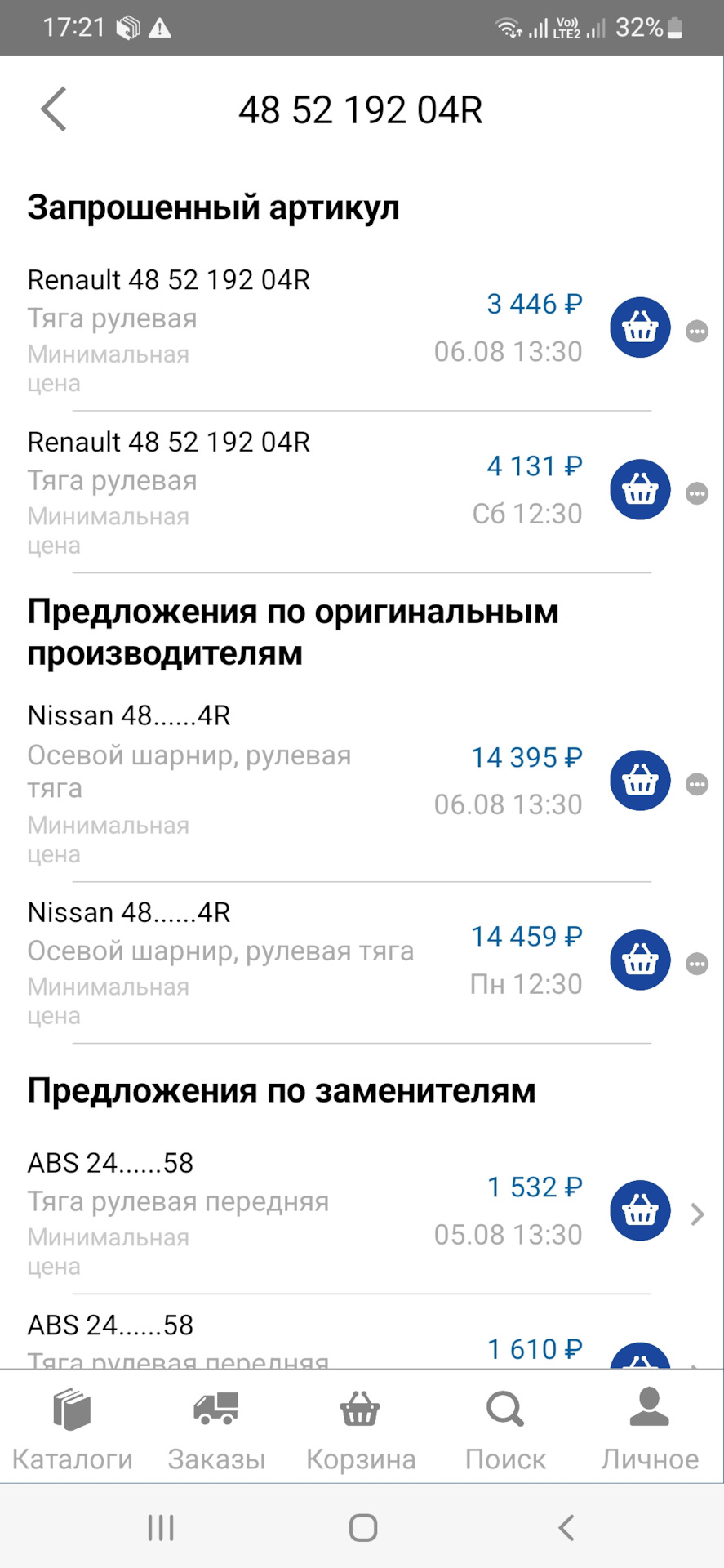724x1568 pixels.
Task: Tap the system home button
Action: point(362,1528)
